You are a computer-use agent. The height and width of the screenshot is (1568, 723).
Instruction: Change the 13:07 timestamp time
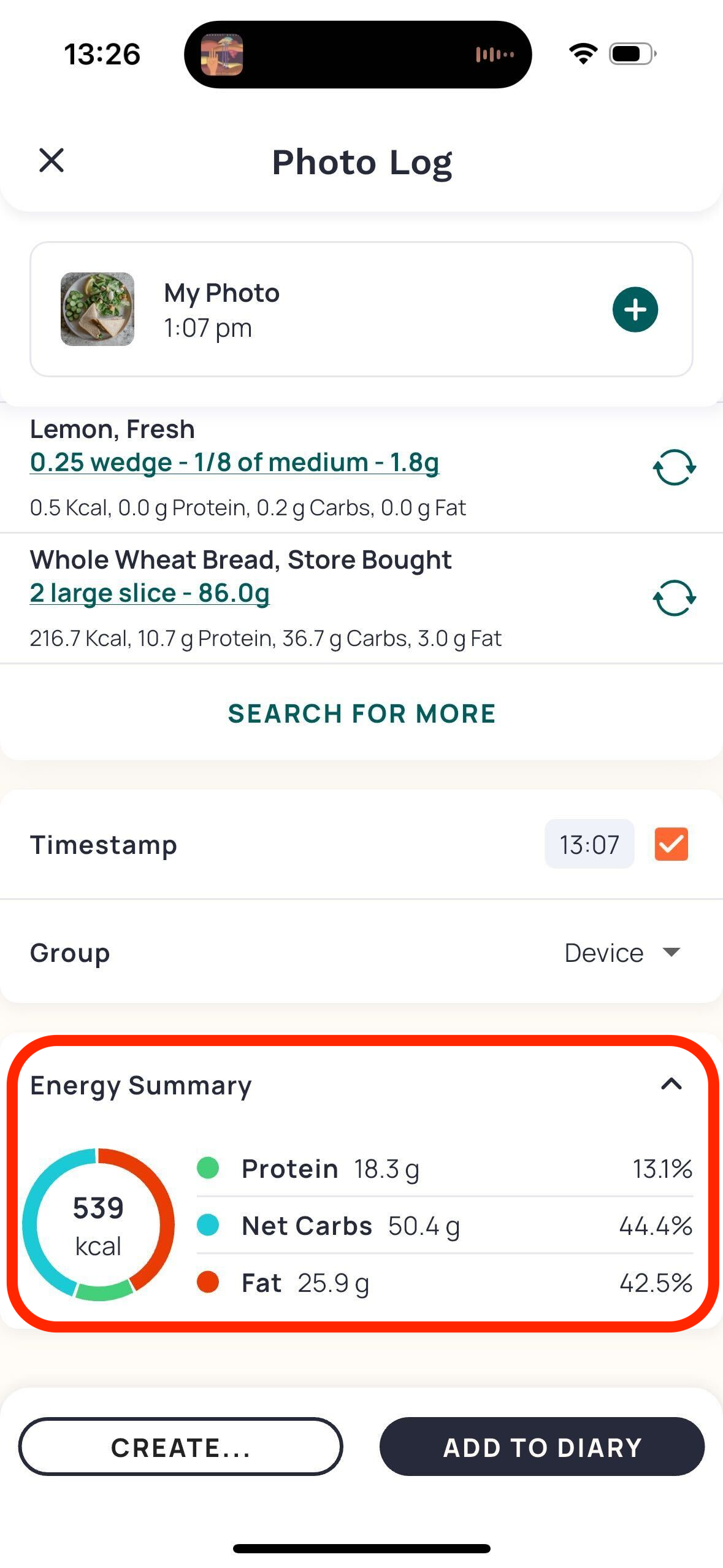tap(589, 844)
